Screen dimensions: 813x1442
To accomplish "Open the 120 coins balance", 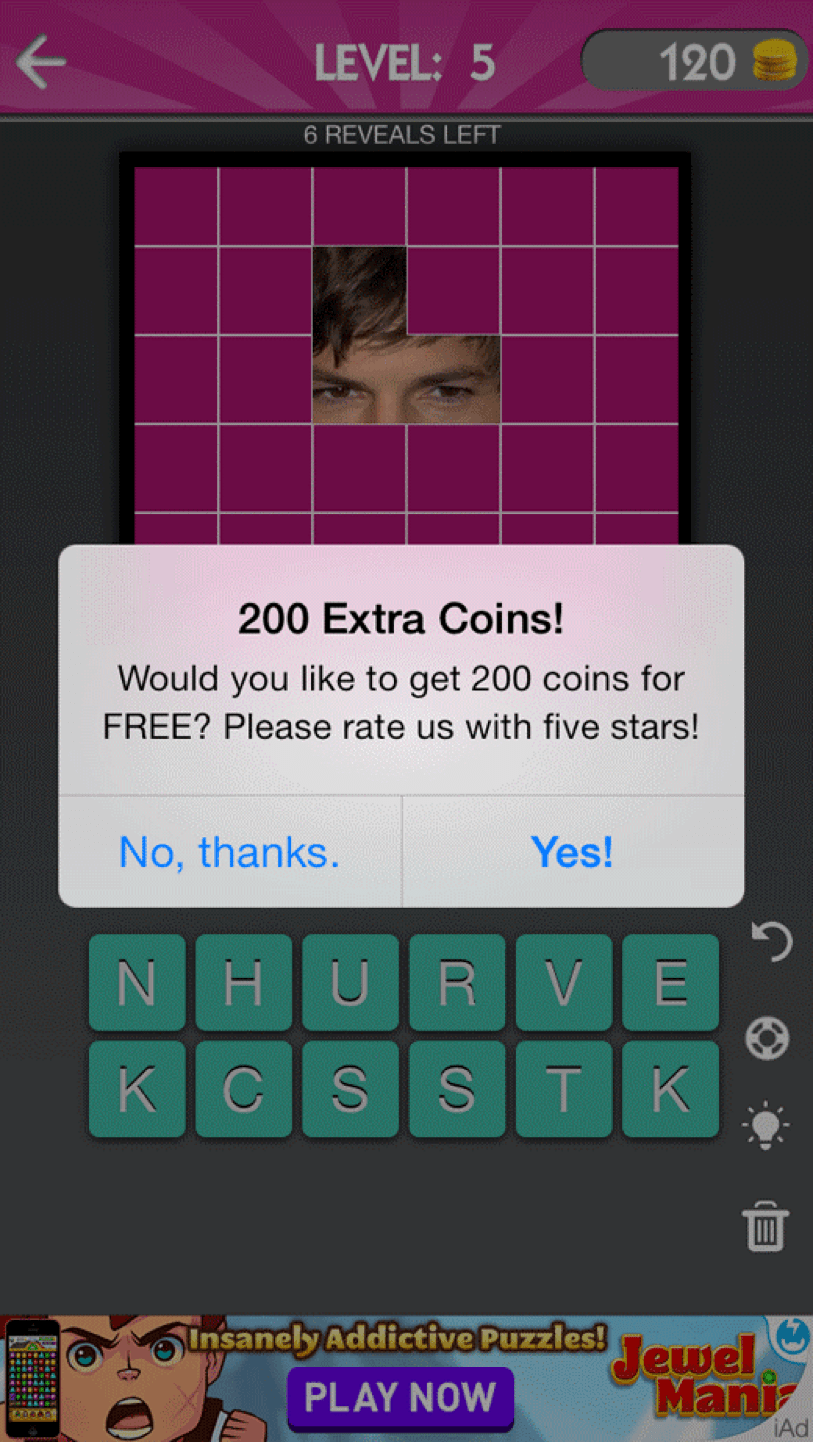I will click(696, 62).
